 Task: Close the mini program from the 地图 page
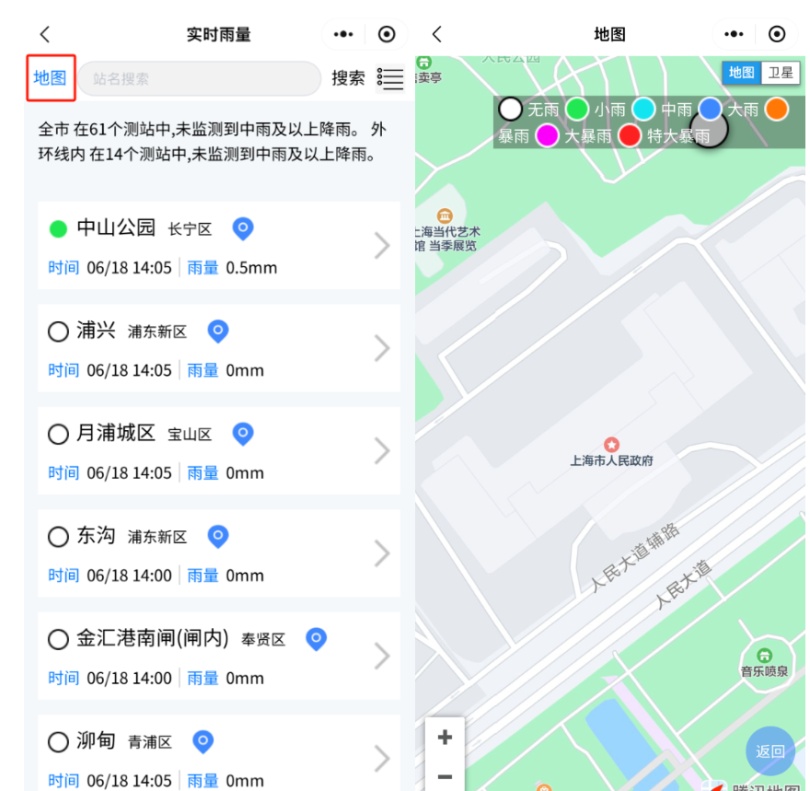click(x=777, y=35)
